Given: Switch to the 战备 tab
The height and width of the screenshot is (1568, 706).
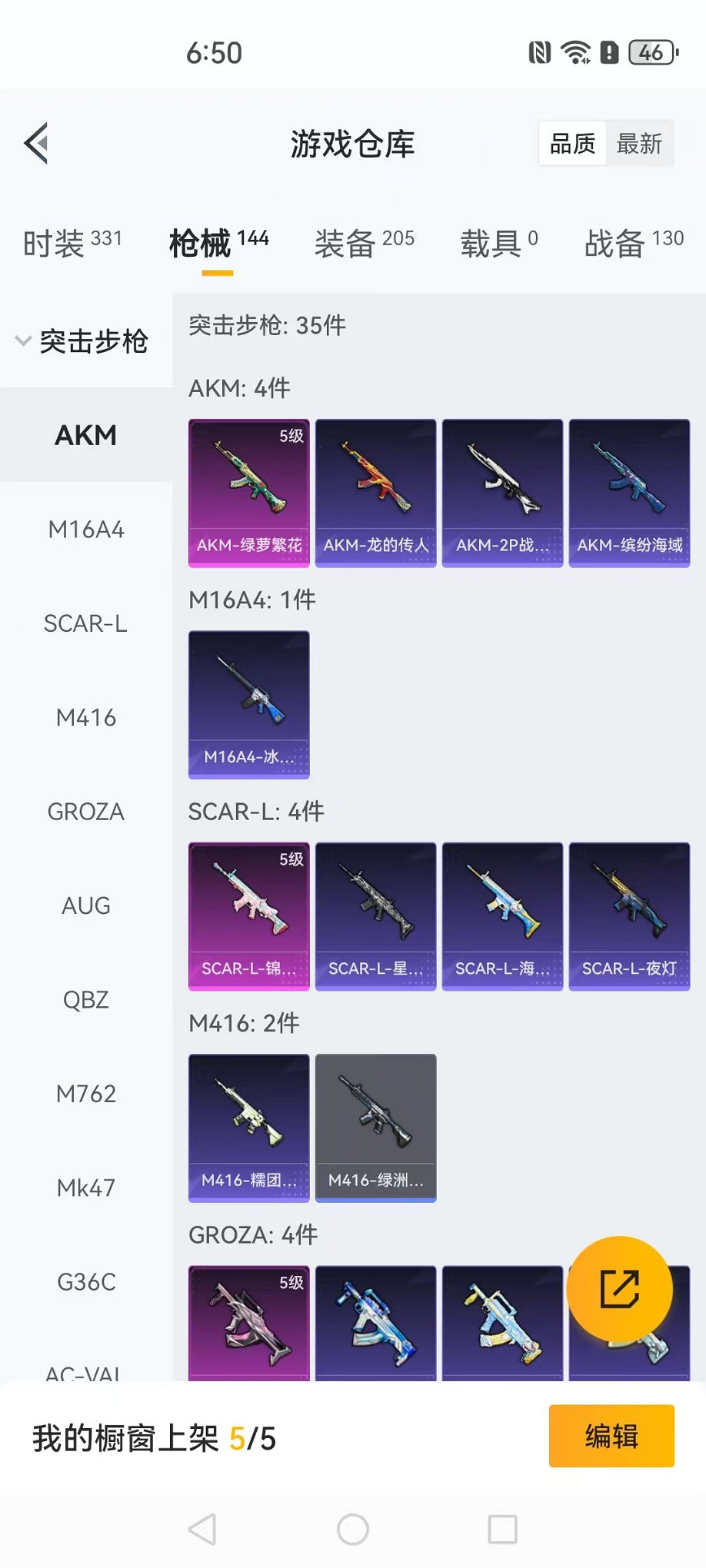Looking at the screenshot, I should [633, 243].
